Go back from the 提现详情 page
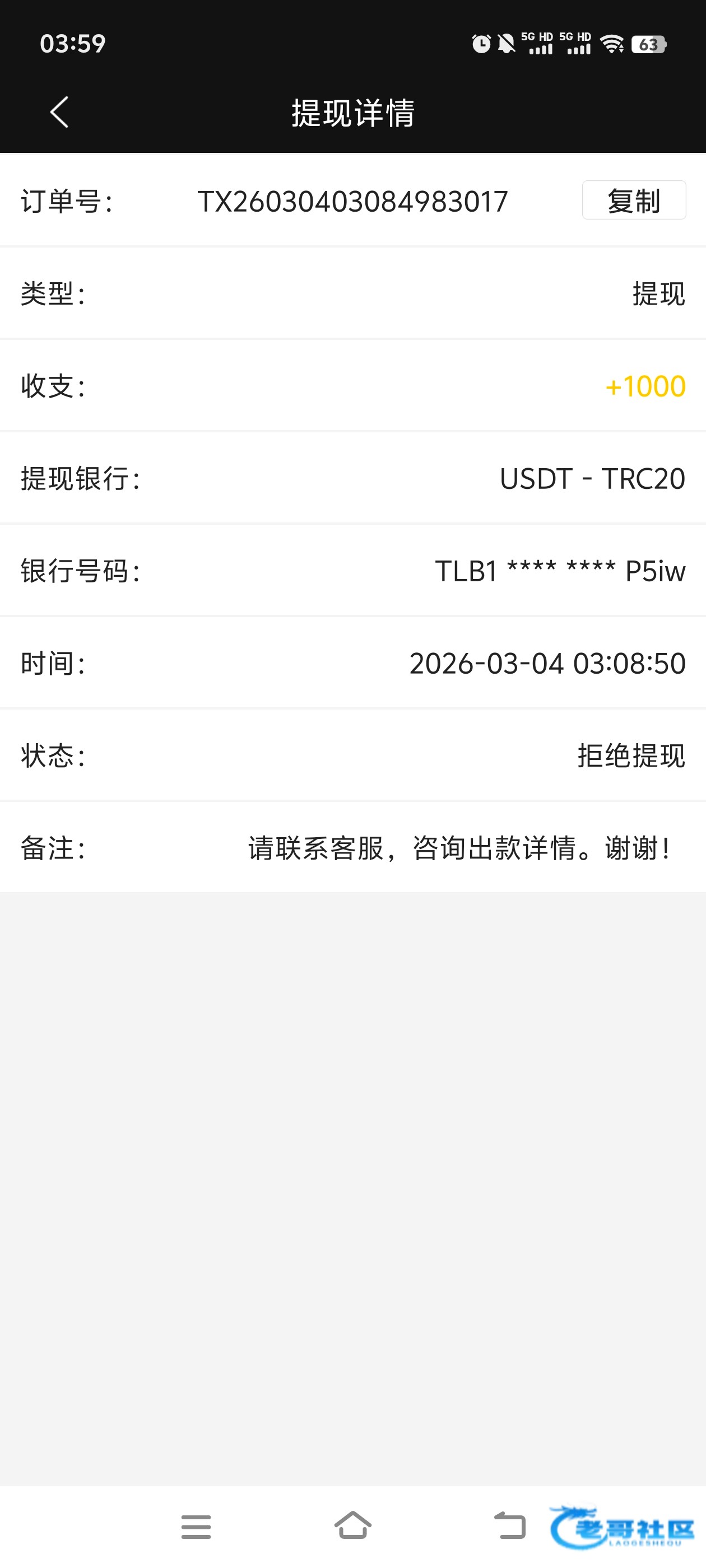The width and height of the screenshot is (706, 1568). pos(59,113)
